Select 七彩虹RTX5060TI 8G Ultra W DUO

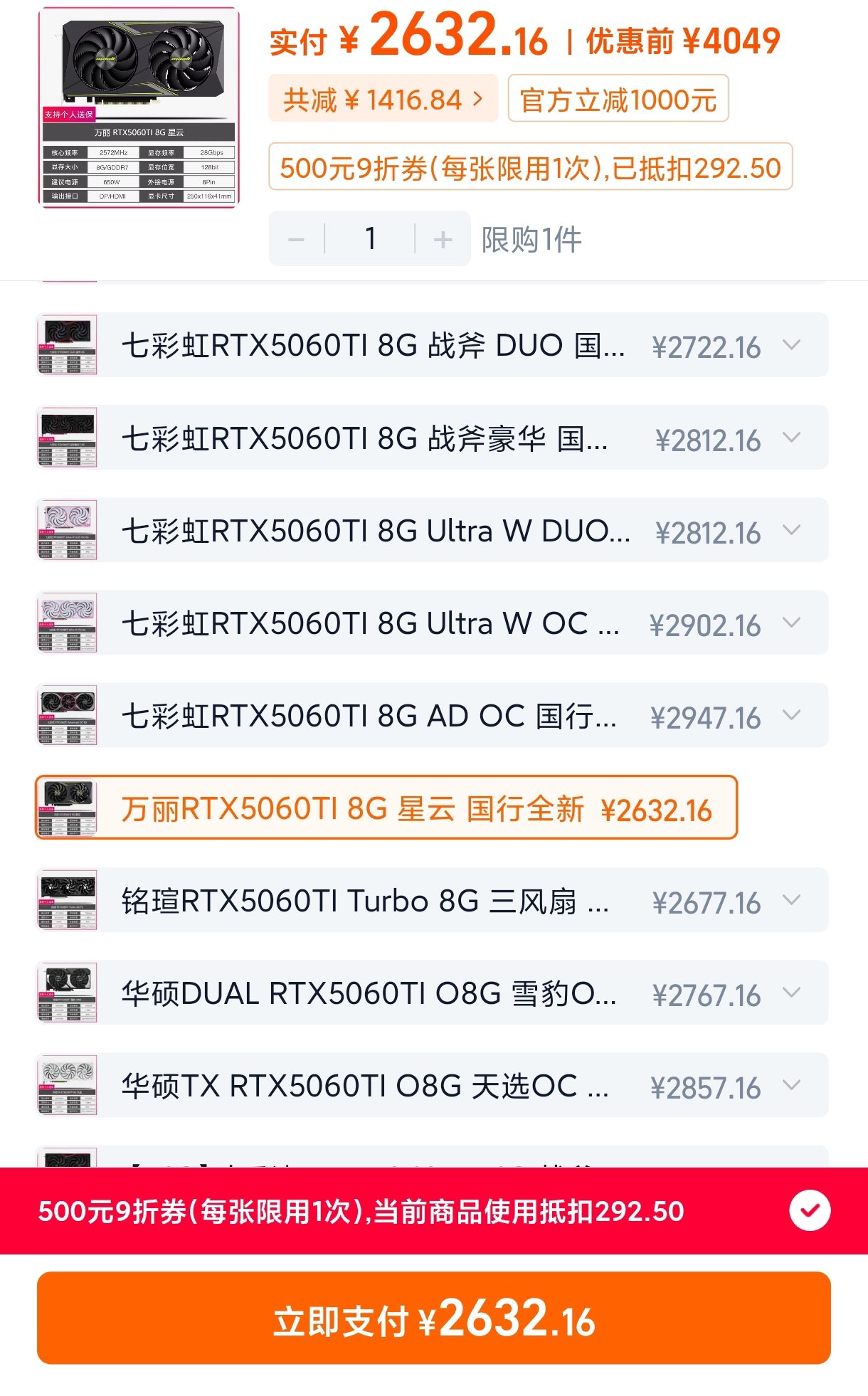coord(376,530)
